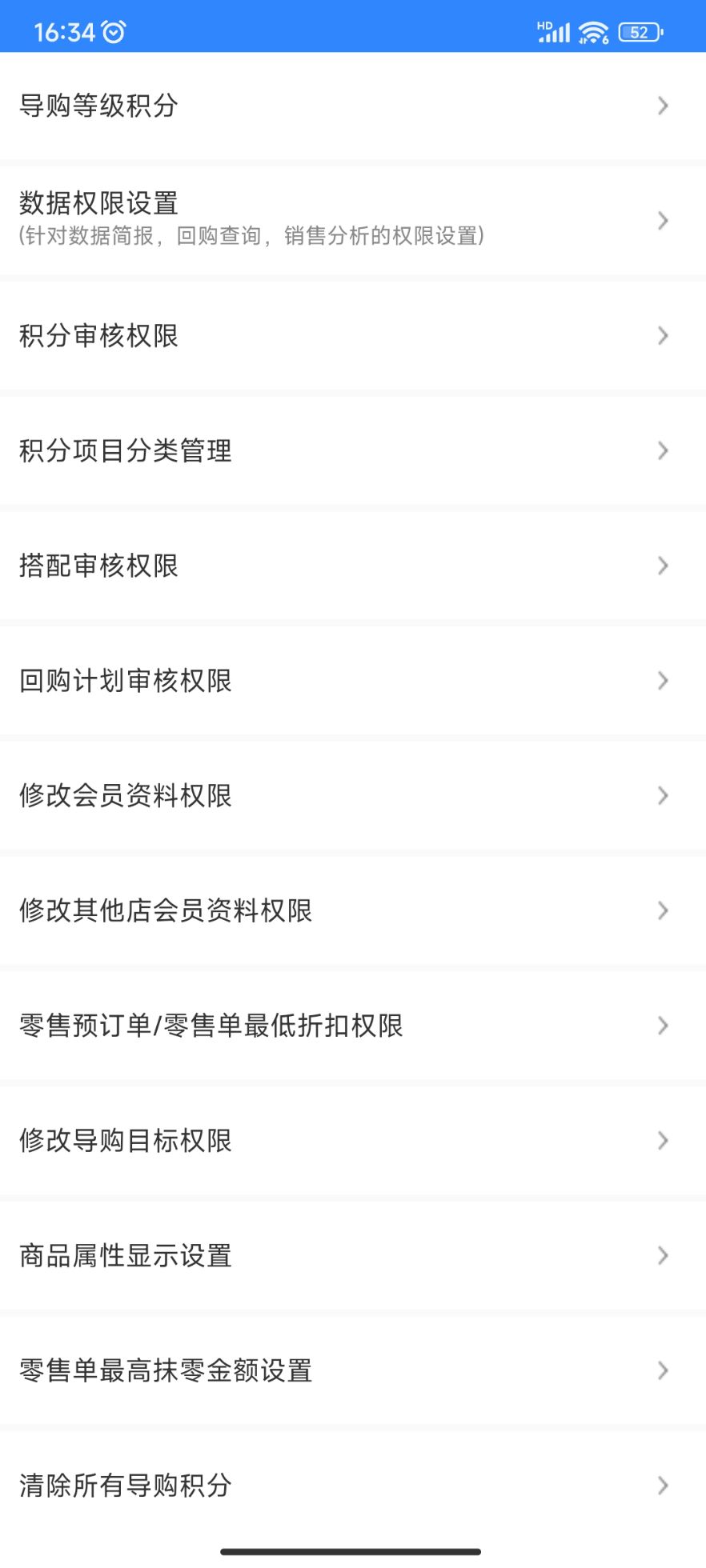This screenshot has width=706, height=1568.
Task: Go to 修改导购目标权限
Action: pyautogui.click(x=352, y=1141)
